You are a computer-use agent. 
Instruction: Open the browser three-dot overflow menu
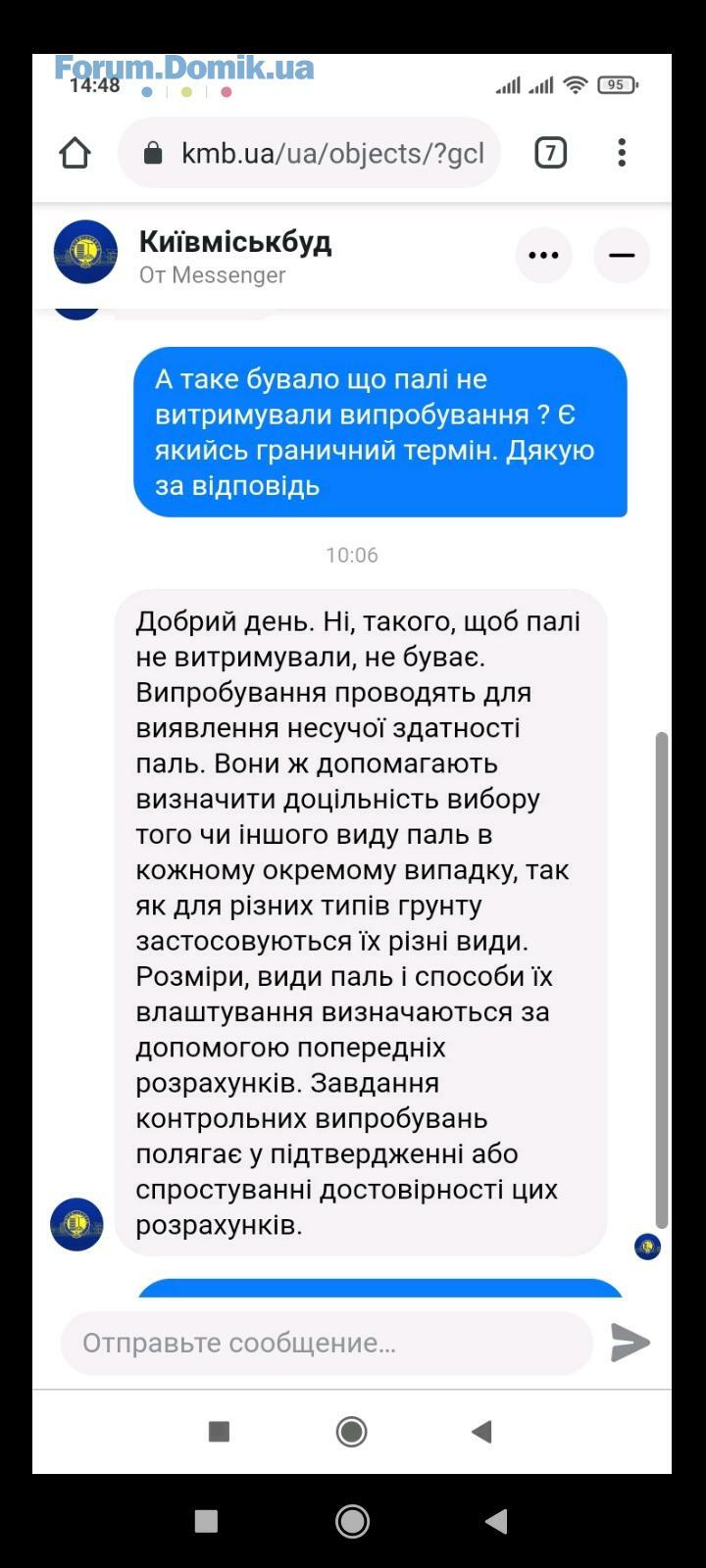pos(622,153)
